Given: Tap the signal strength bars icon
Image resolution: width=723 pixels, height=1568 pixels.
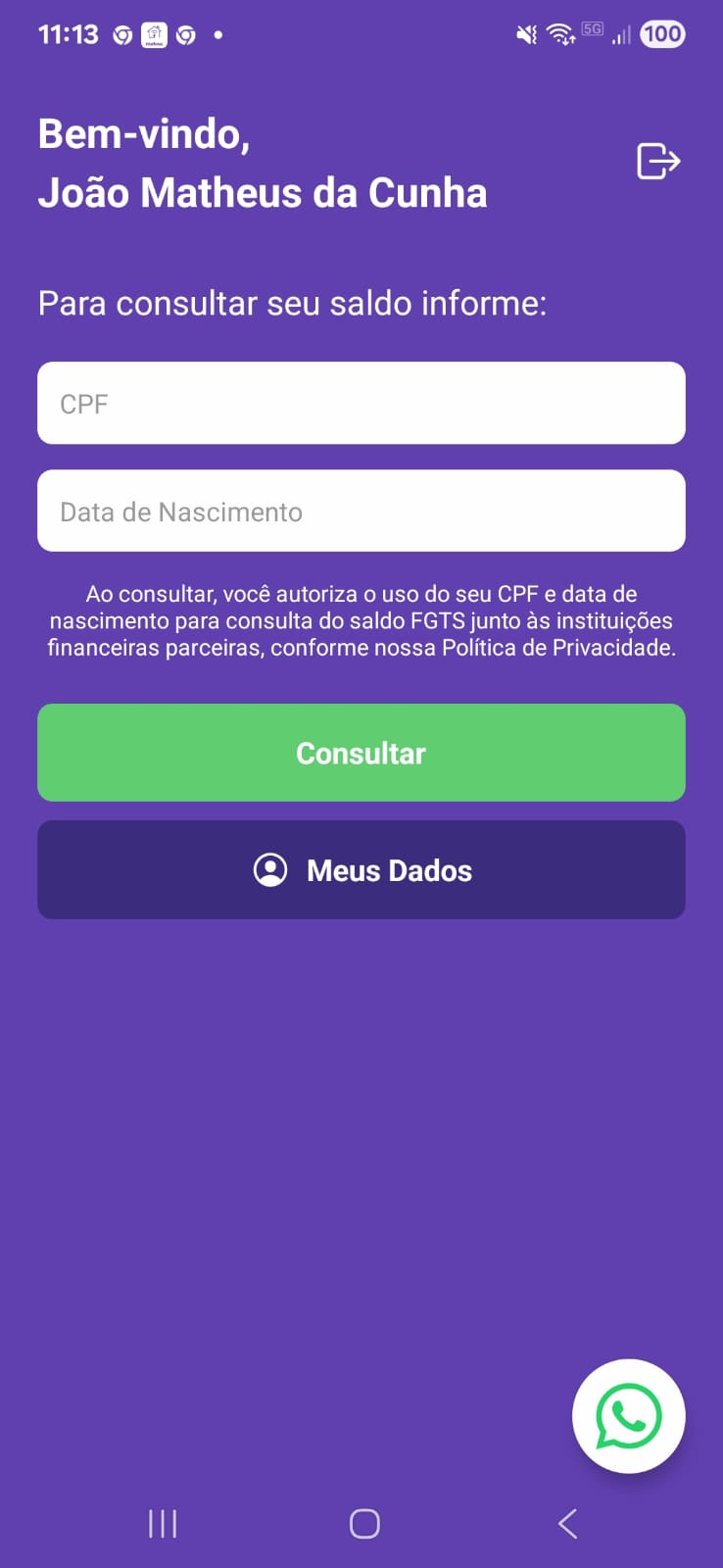Looking at the screenshot, I should pyautogui.click(x=621, y=35).
